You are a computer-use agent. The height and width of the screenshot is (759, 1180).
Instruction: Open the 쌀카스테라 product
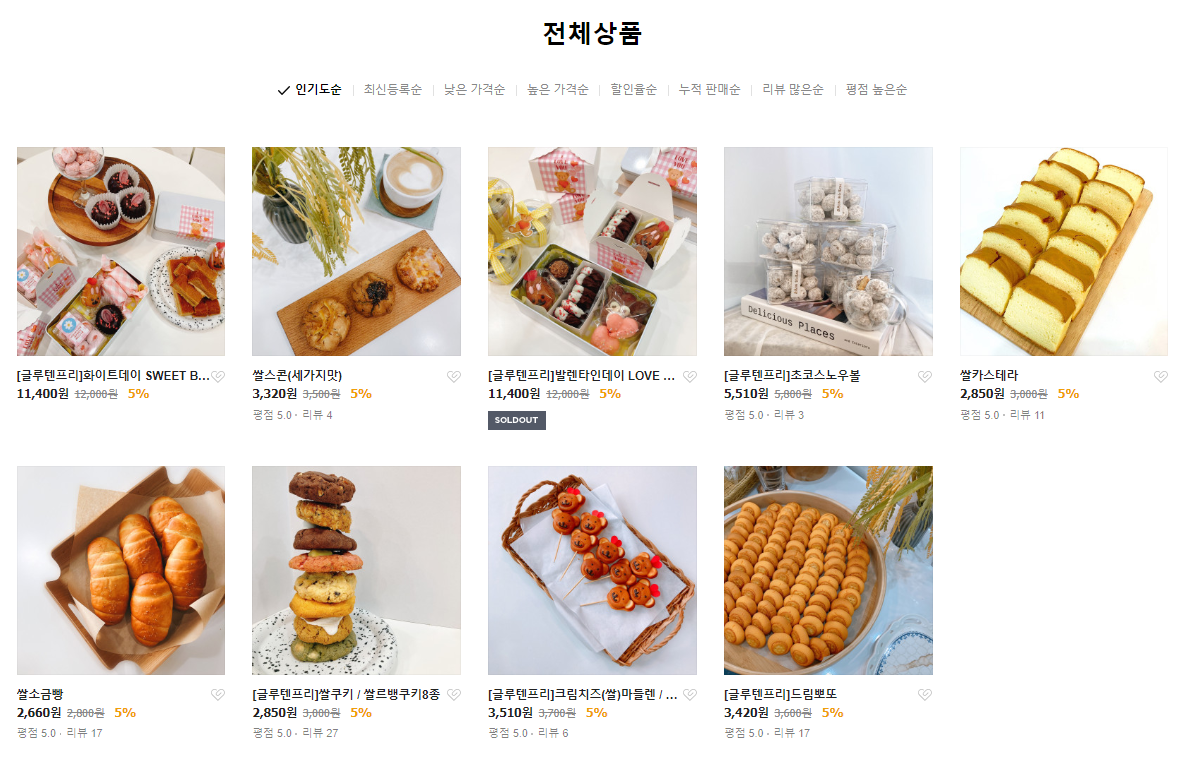click(1063, 252)
